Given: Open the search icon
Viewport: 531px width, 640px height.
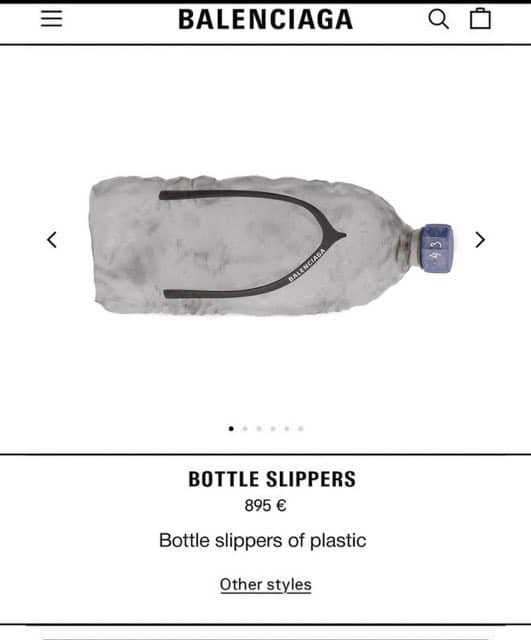Looking at the screenshot, I should (438, 19).
